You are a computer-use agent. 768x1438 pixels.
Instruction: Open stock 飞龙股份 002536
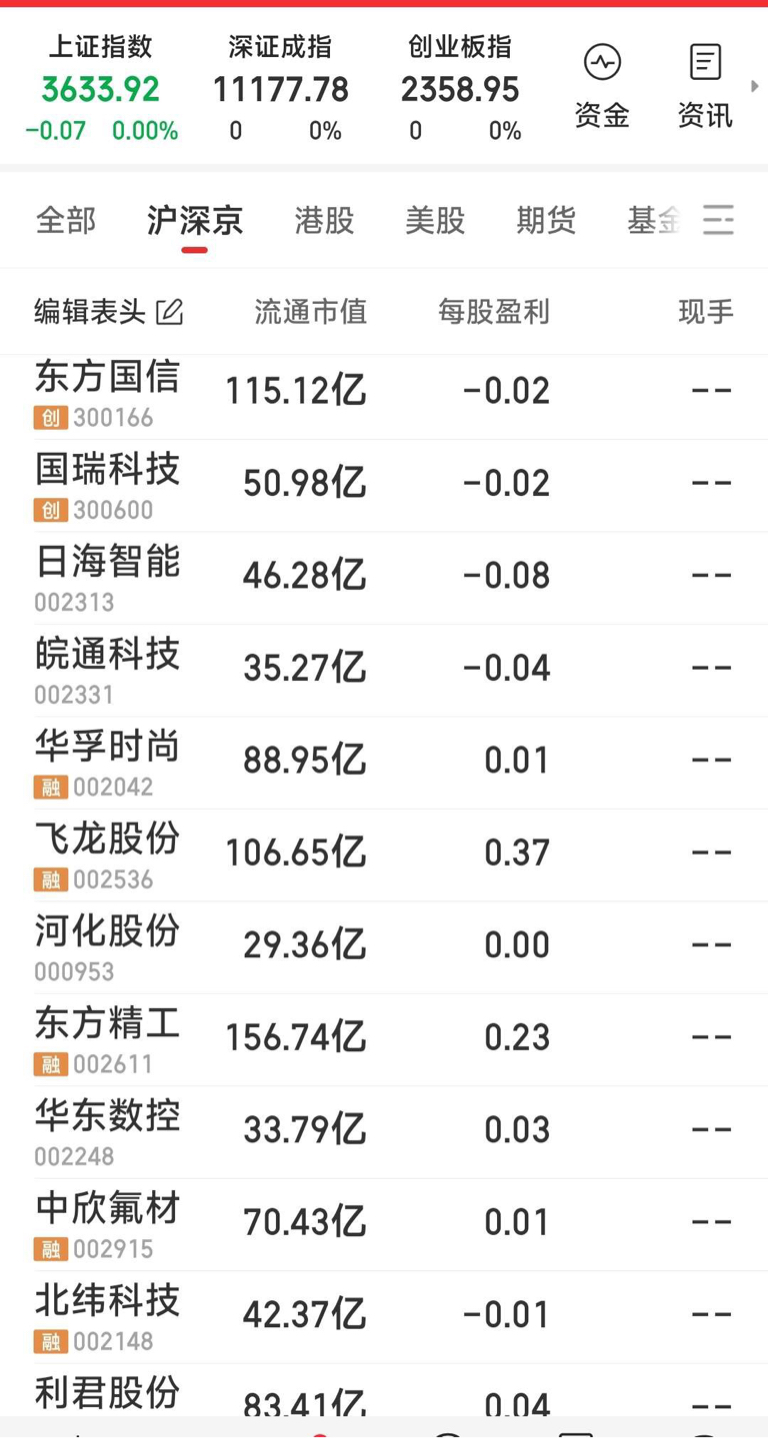384,855
